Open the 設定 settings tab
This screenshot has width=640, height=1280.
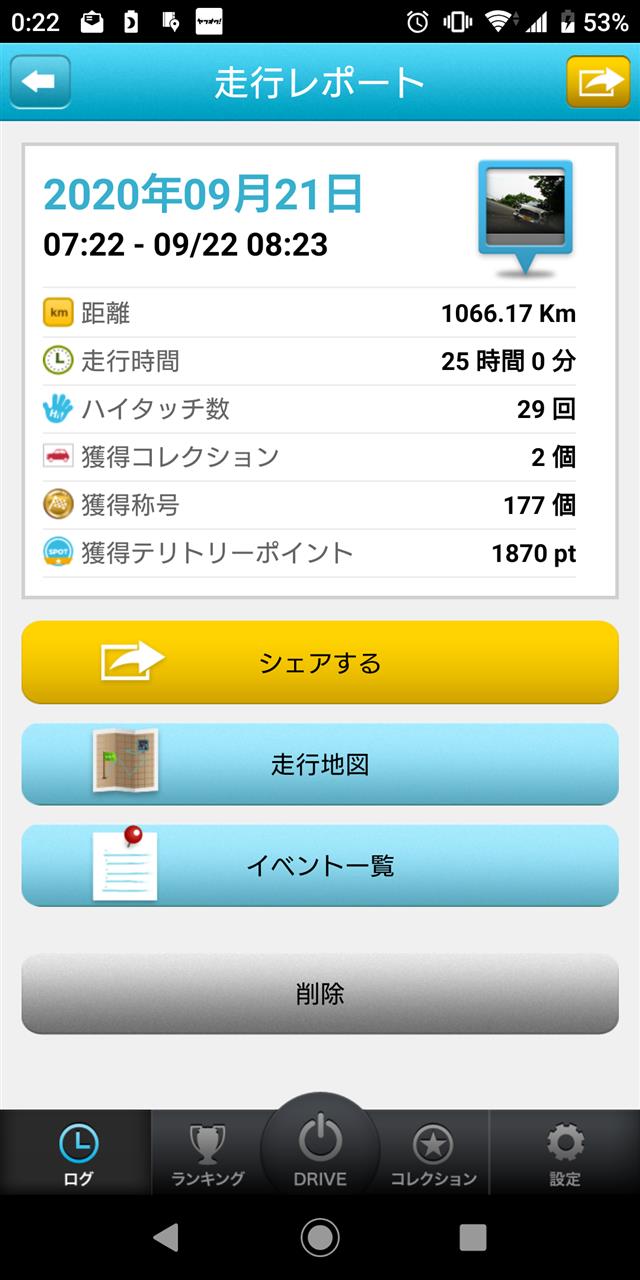(565, 1153)
